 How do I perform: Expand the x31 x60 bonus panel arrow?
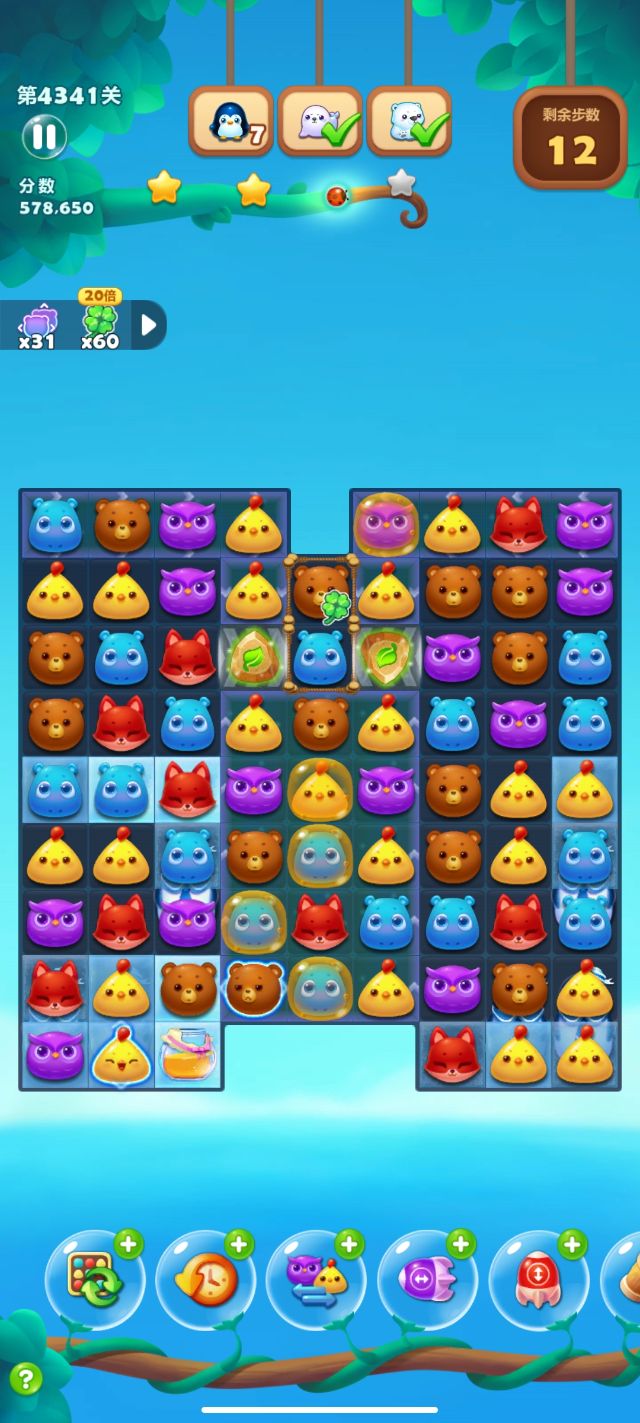click(149, 325)
